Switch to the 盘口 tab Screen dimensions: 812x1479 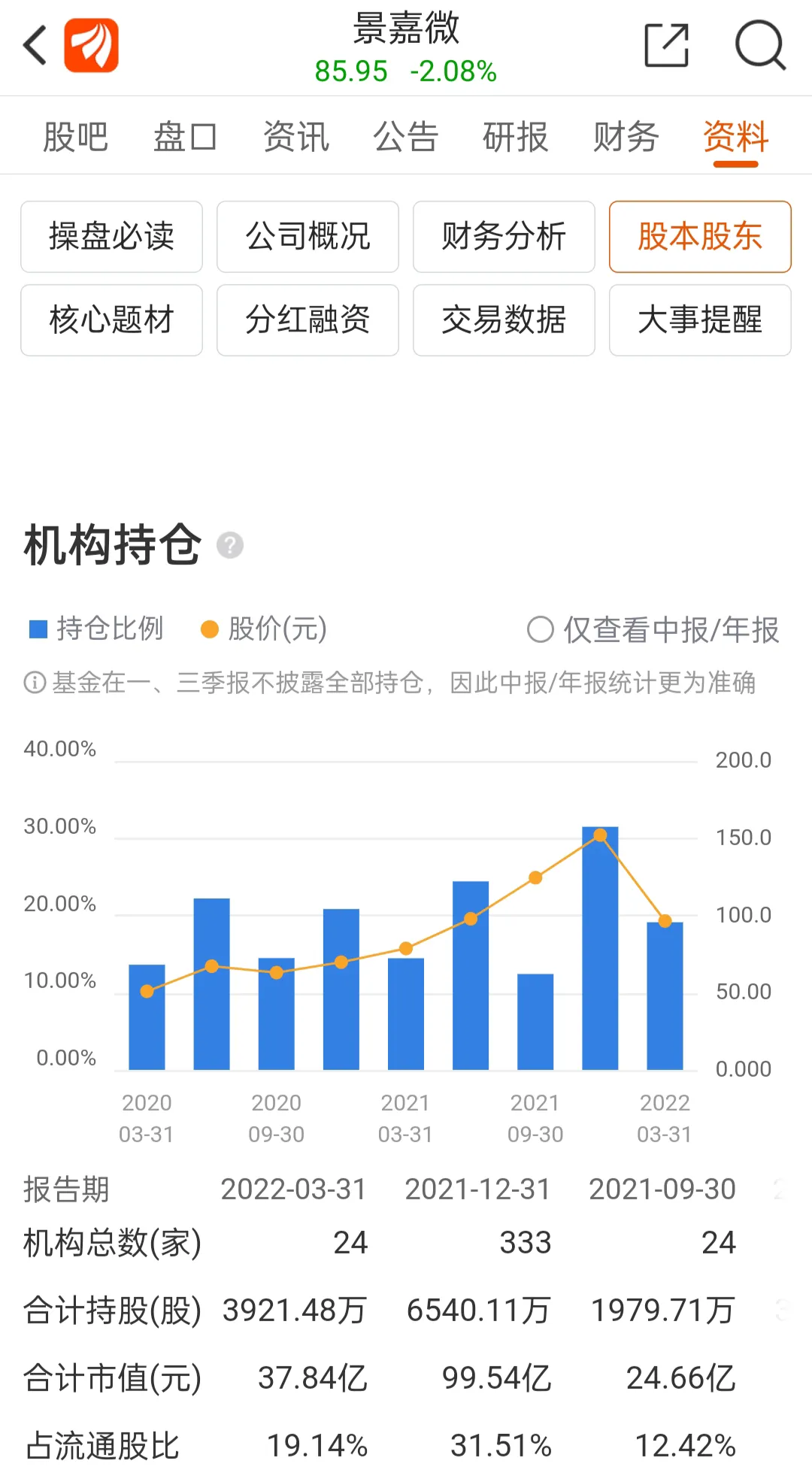pos(185,138)
